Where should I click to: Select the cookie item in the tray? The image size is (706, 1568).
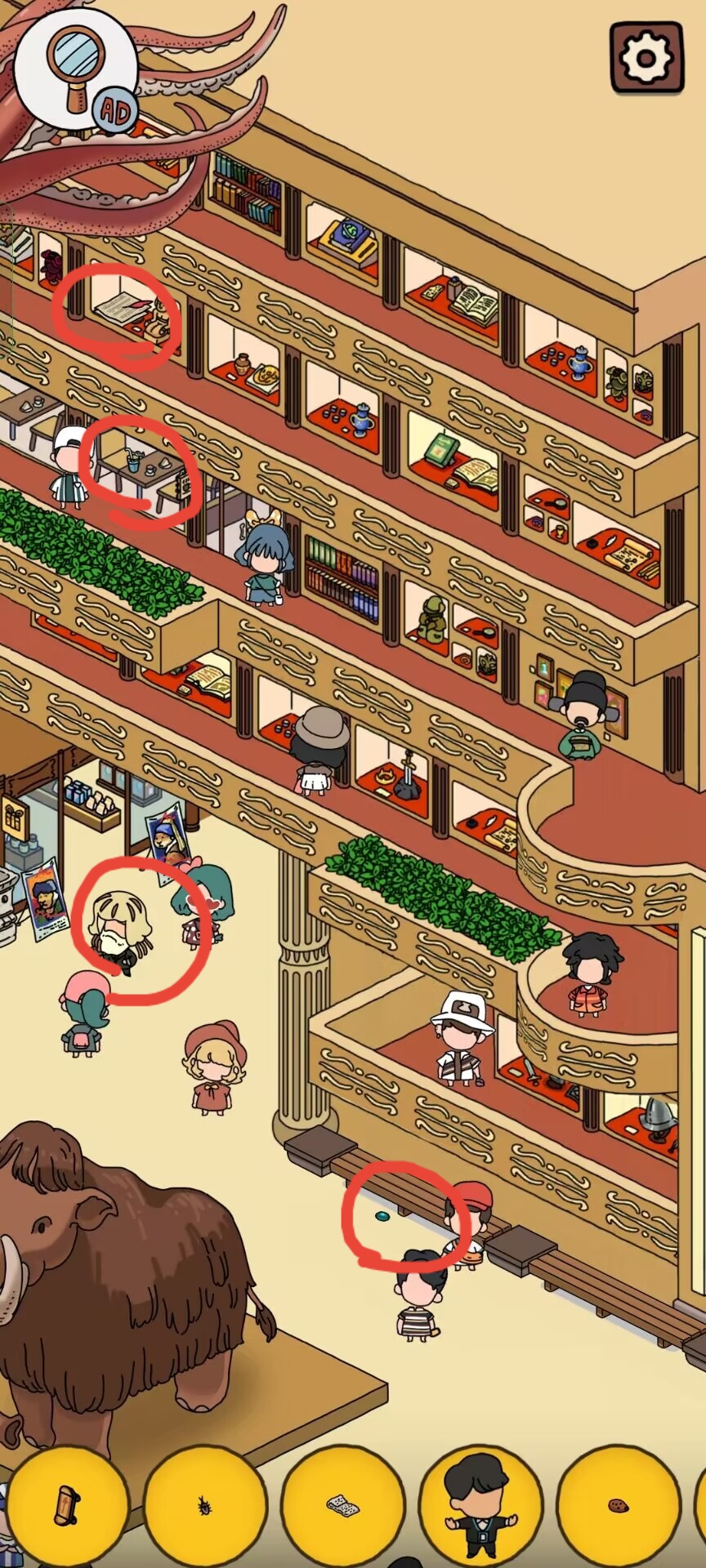pos(619,1505)
